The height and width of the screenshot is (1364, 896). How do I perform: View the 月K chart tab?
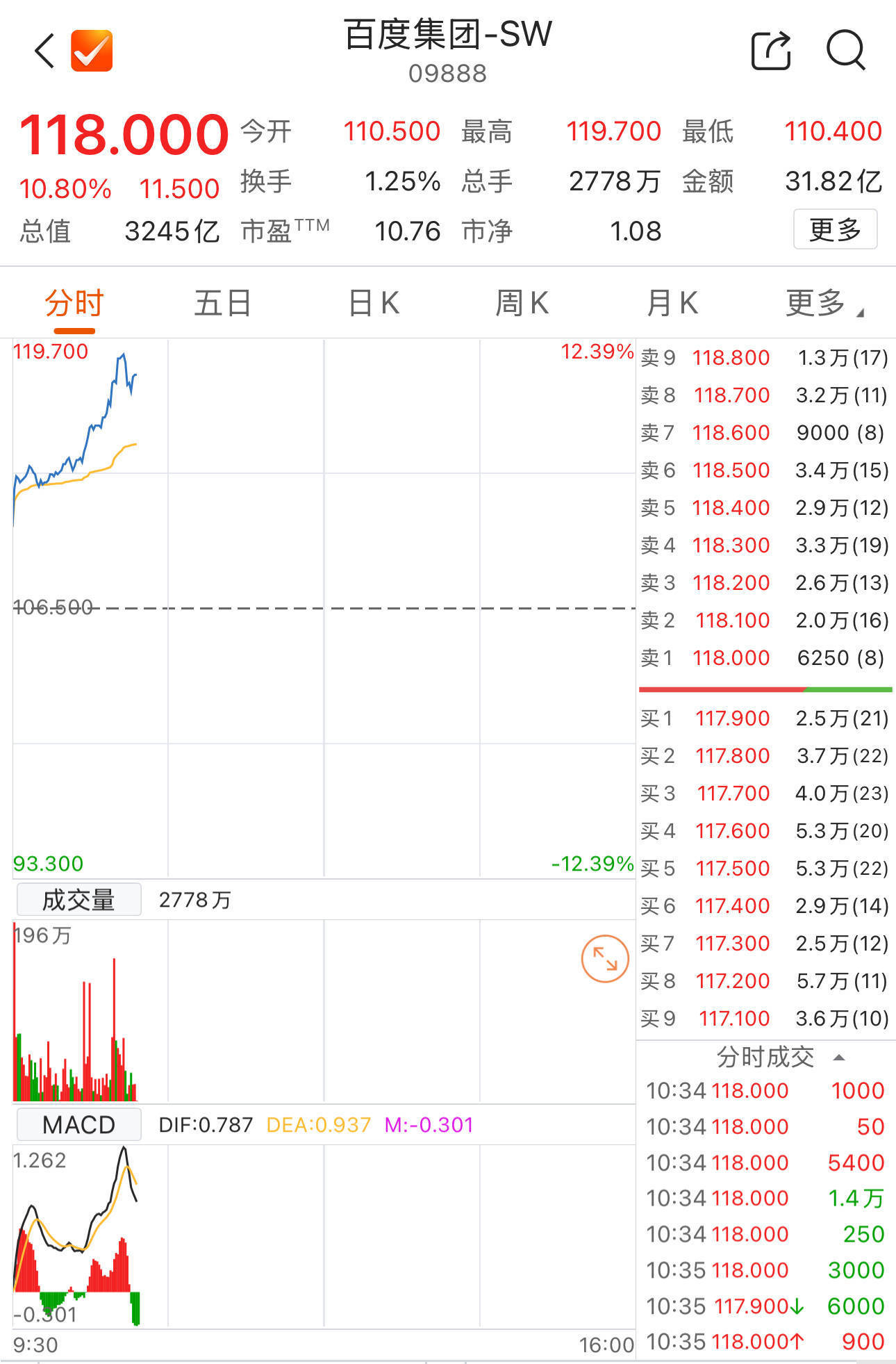click(672, 304)
